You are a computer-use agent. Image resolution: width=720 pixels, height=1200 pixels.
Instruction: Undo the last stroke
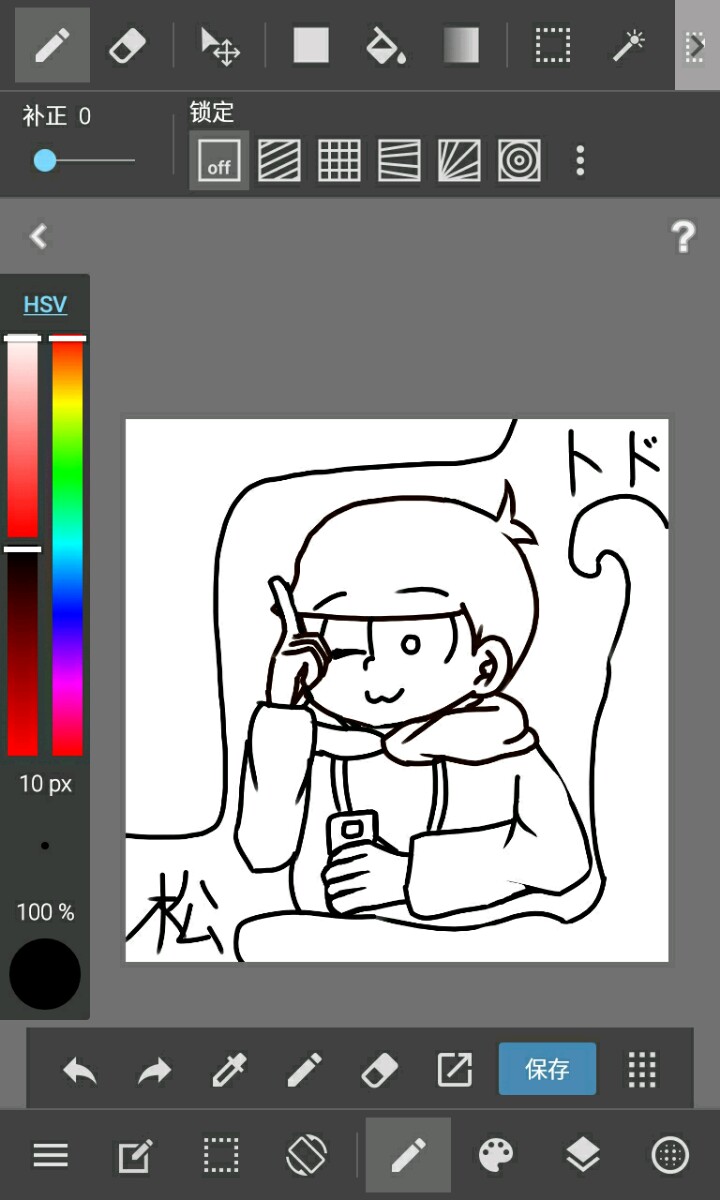[x=80, y=1071]
